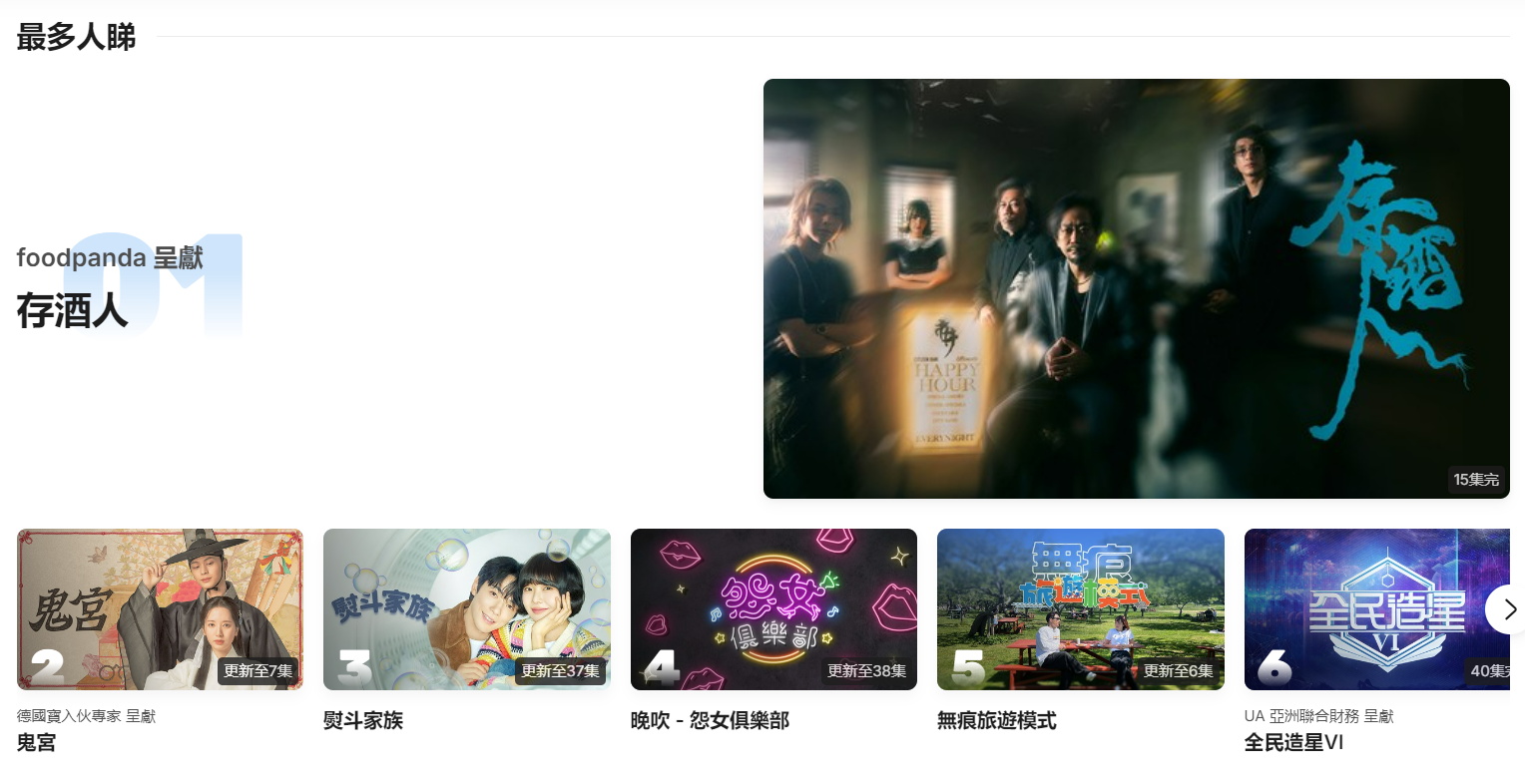Screen dimensions: 1525x784
Task: Open the 熨斗家族 show card
Action: tap(466, 609)
